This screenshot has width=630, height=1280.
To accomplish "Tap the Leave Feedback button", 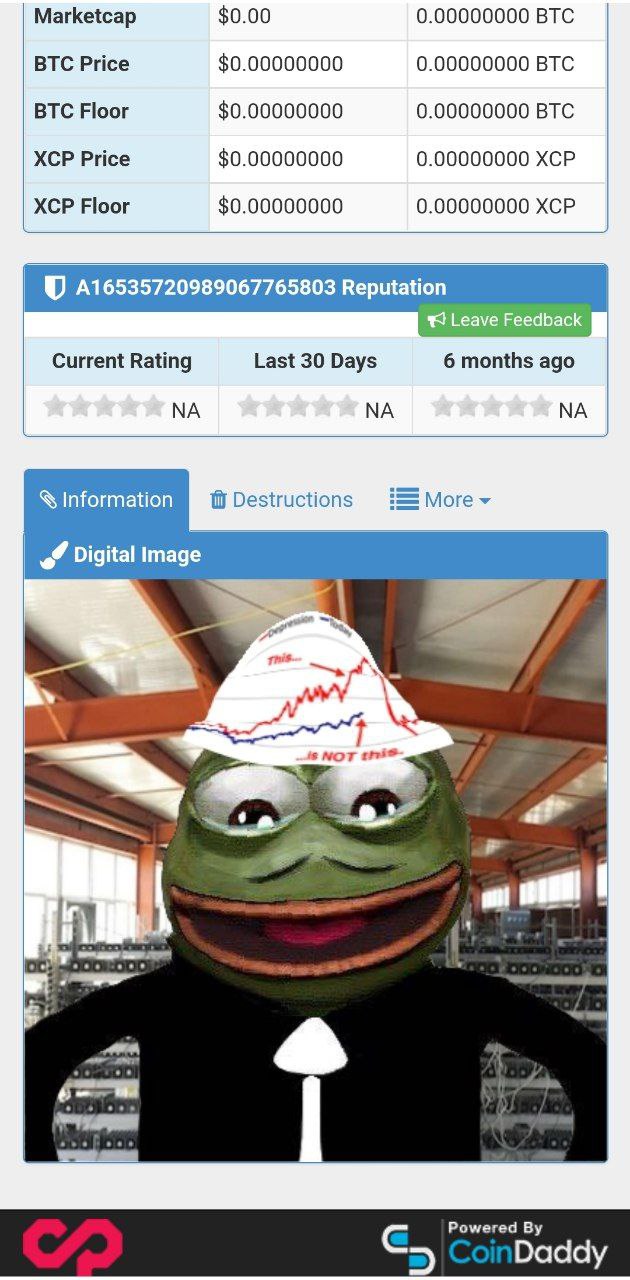I will click(x=505, y=320).
